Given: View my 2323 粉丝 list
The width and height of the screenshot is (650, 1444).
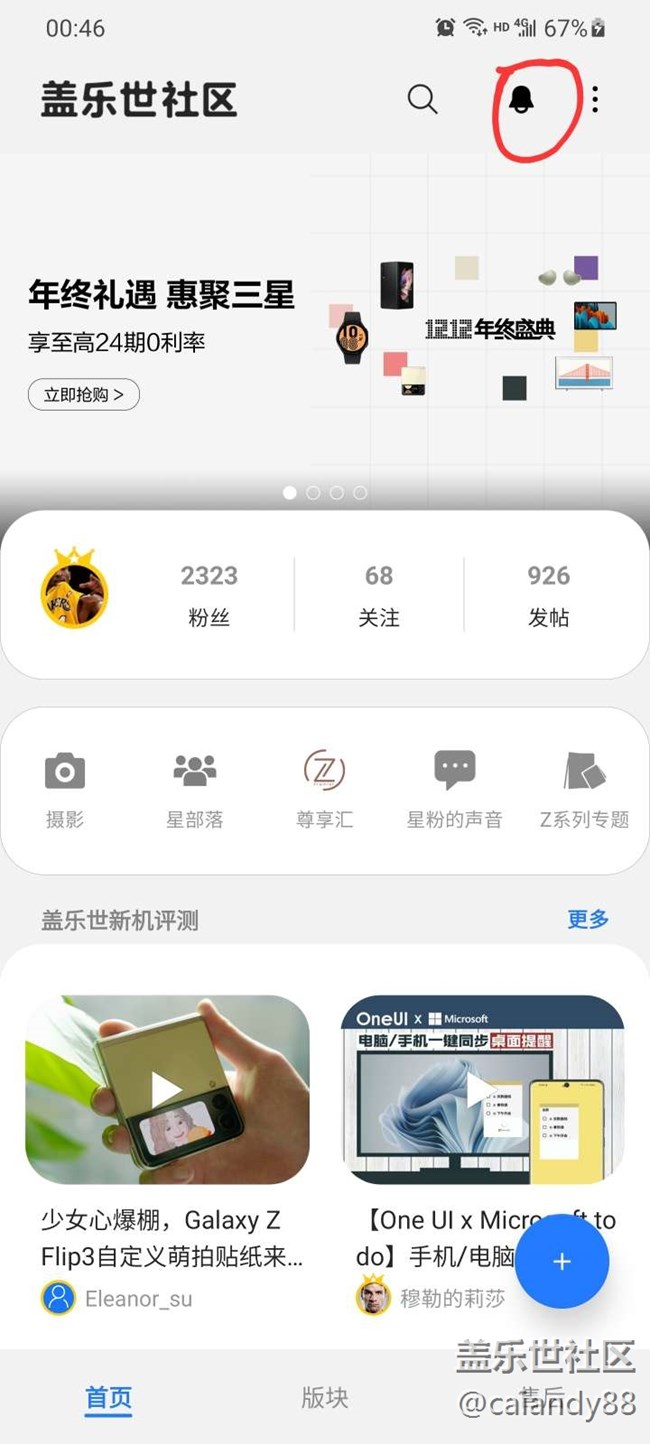Looking at the screenshot, I should (x=209, y=594).
